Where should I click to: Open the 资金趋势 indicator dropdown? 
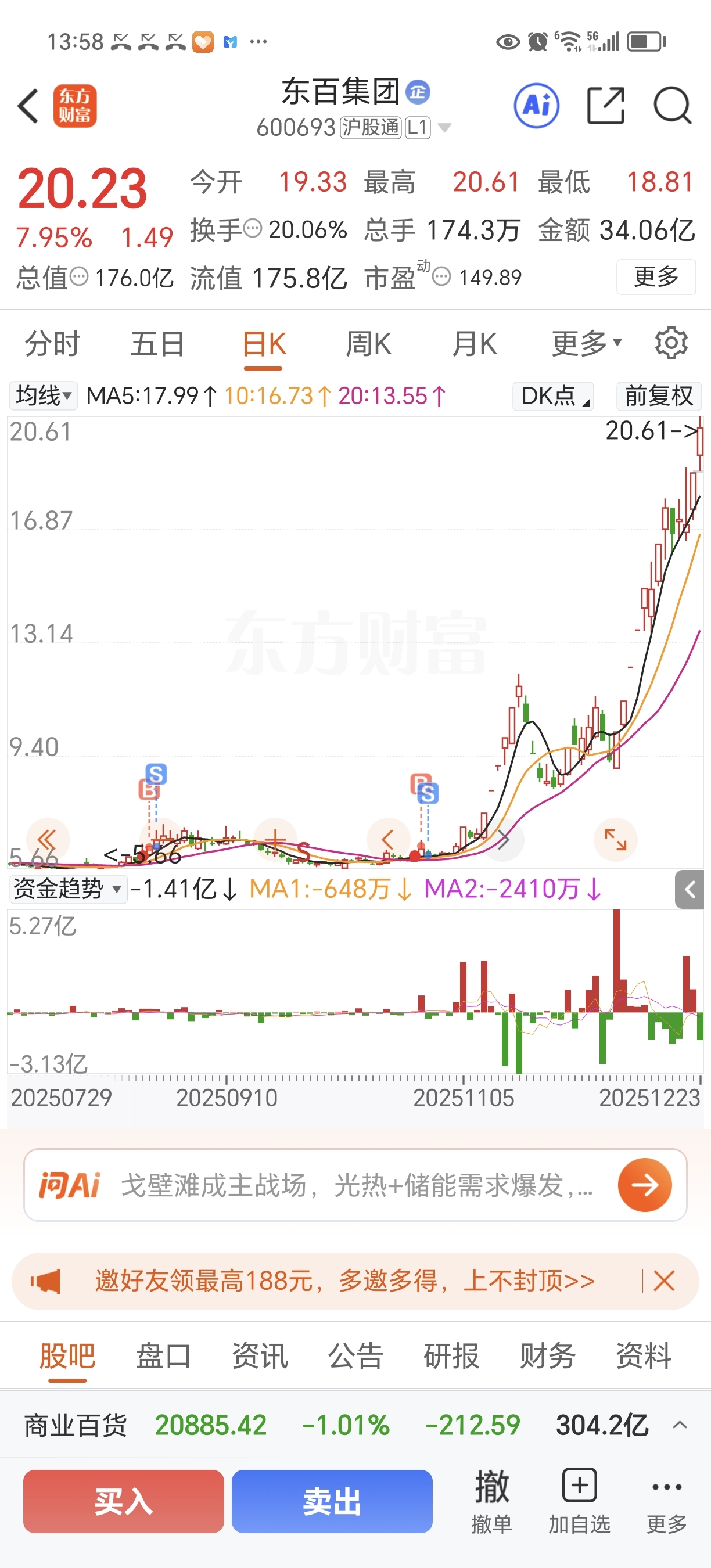(x=67, y=889)
